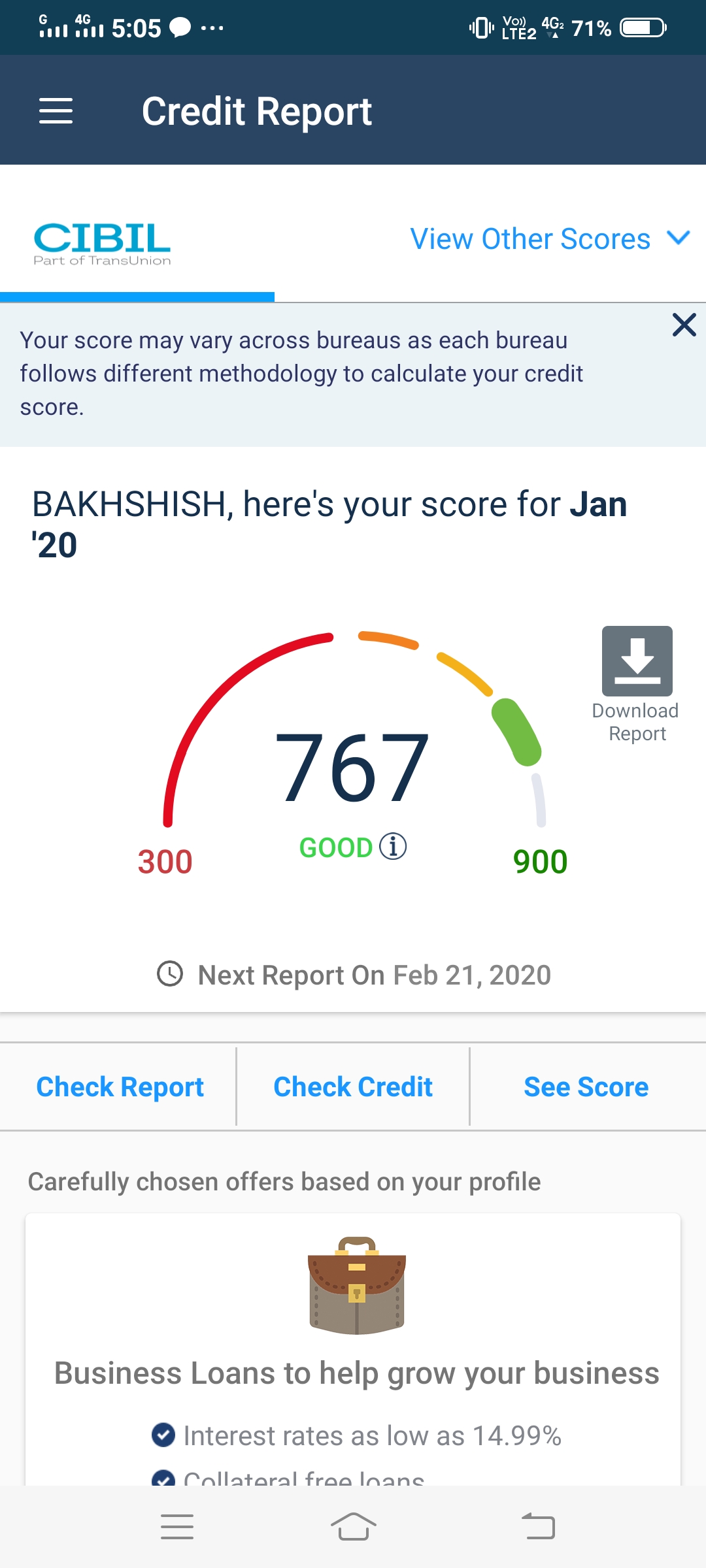Viewport: 706px width, 1568px height.
Task: Open the info icon beside GOOD
Action: pyautogui.click(x=393, y=846)
